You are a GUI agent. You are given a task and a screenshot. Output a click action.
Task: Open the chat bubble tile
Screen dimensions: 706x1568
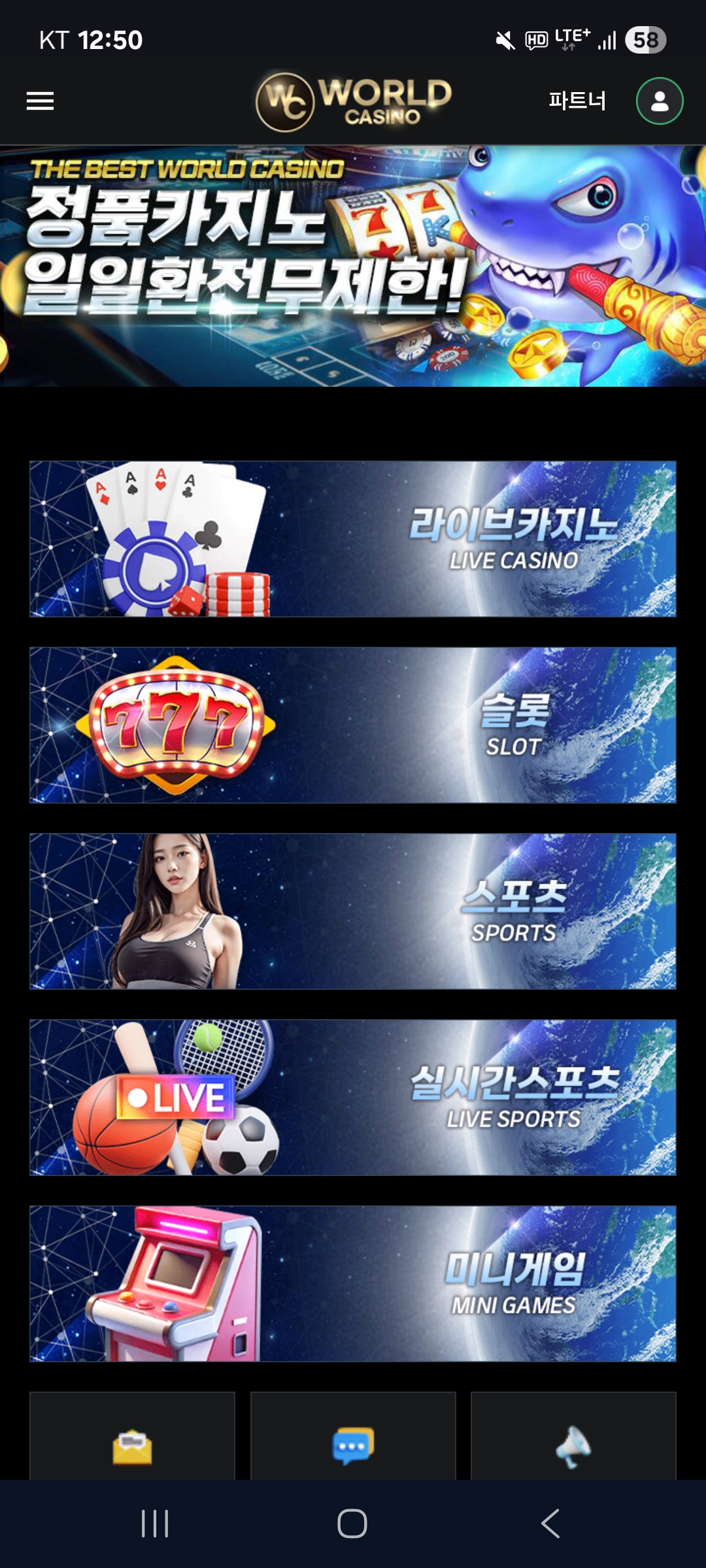coord(353,1444)
